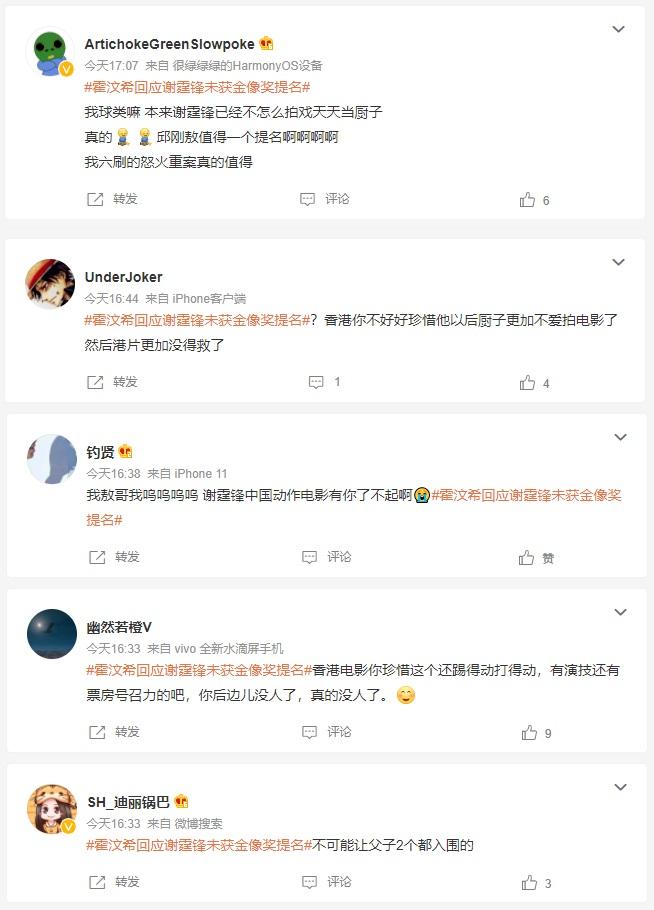This screenshot has width=654, height=910.
Task: Expand options for ArtichokeGreenSlowpoke's post
Action: pos(619,30)
